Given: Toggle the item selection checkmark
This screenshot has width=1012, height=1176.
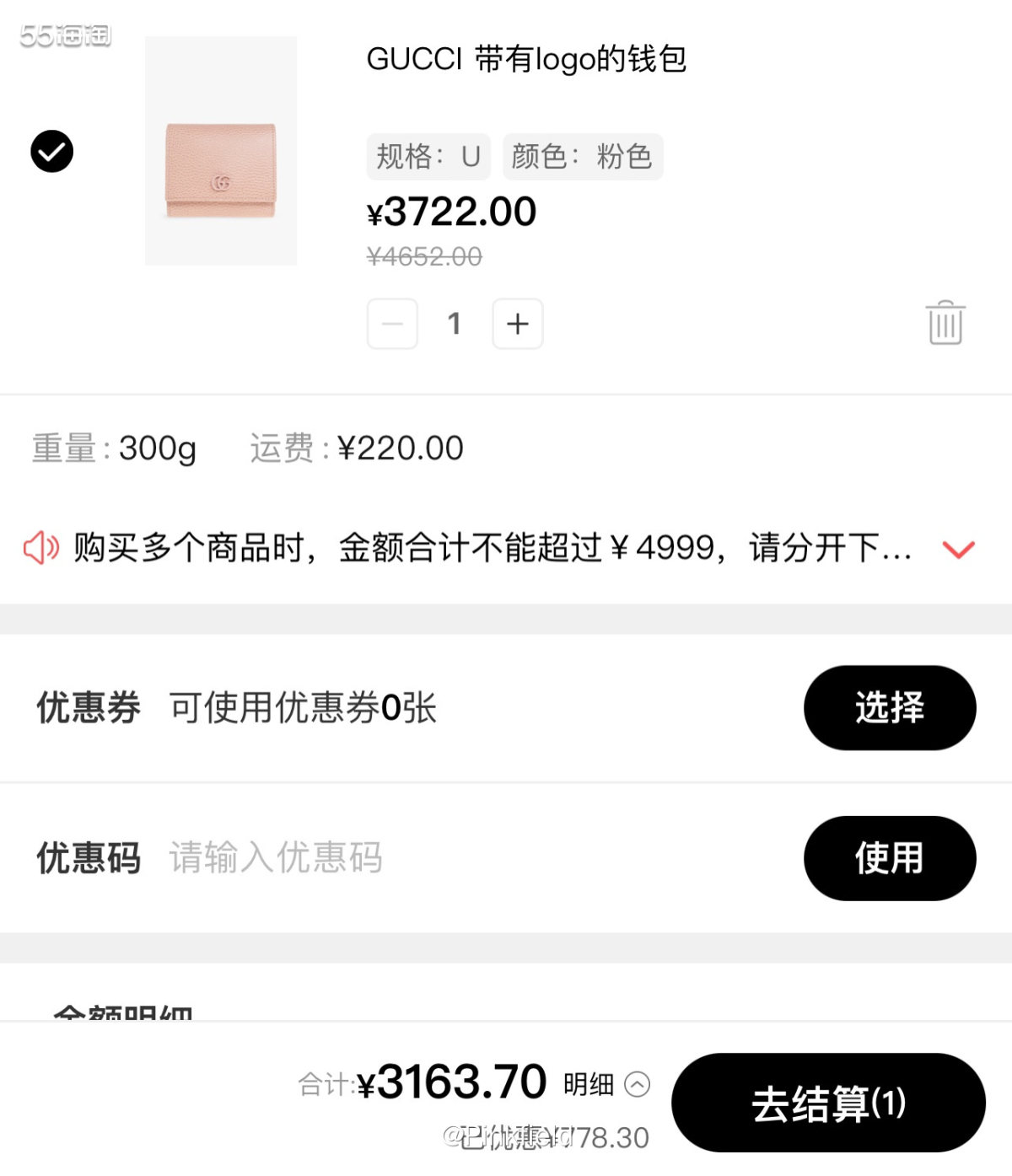Looking at the screenshot, I should 51,152.
